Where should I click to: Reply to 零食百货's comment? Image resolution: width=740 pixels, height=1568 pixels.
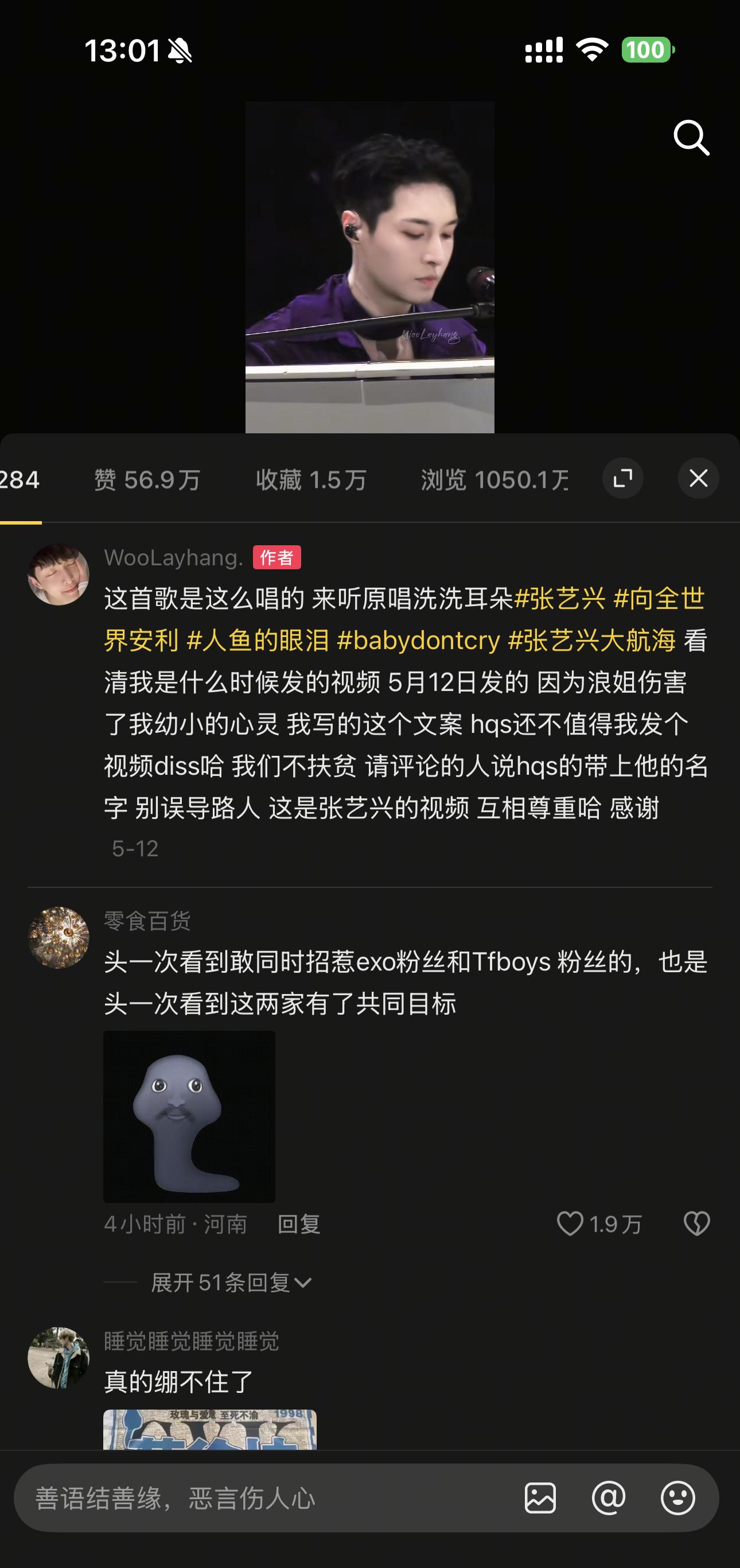point(299,1224)
